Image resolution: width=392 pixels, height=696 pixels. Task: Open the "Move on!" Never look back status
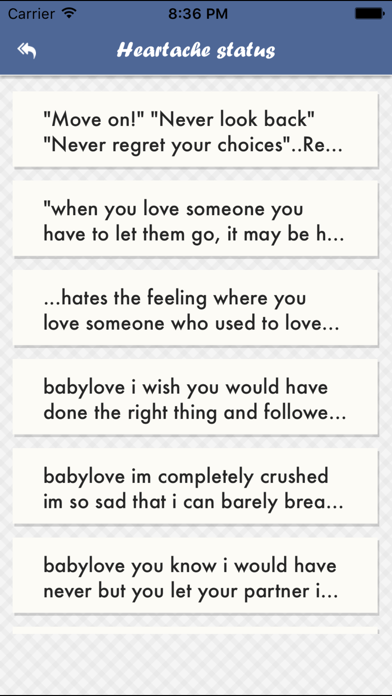(x=195, y=130)
